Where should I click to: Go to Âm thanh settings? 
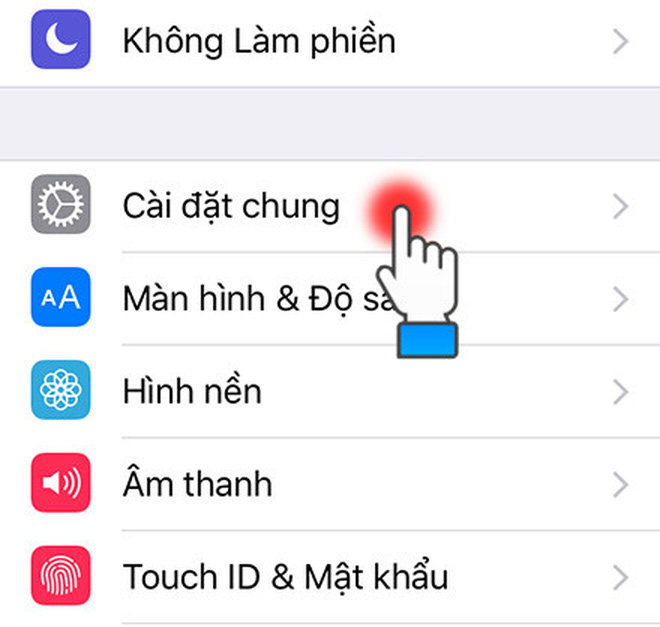tap(197, 484)
